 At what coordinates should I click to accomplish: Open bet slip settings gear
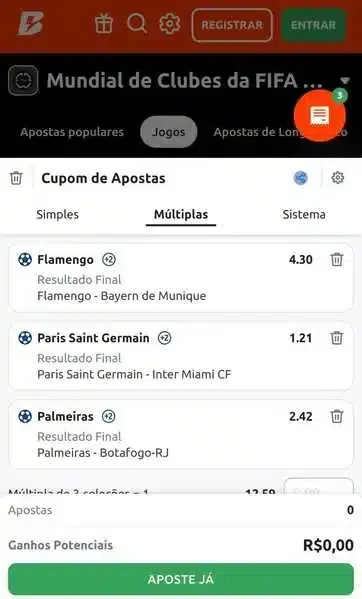[338, 178]
